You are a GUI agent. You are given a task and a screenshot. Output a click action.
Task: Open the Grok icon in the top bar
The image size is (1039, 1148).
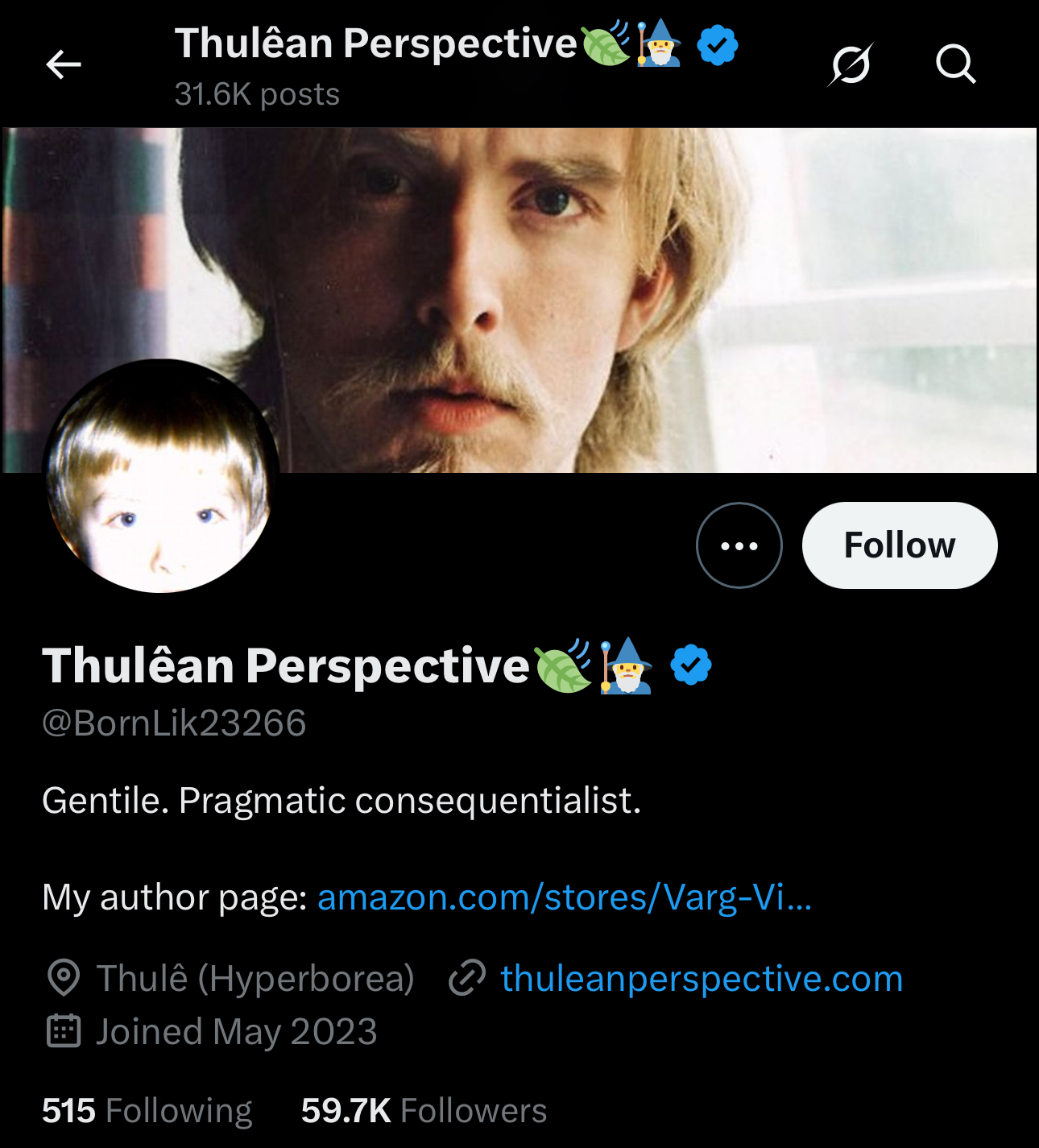coord(851,64)
